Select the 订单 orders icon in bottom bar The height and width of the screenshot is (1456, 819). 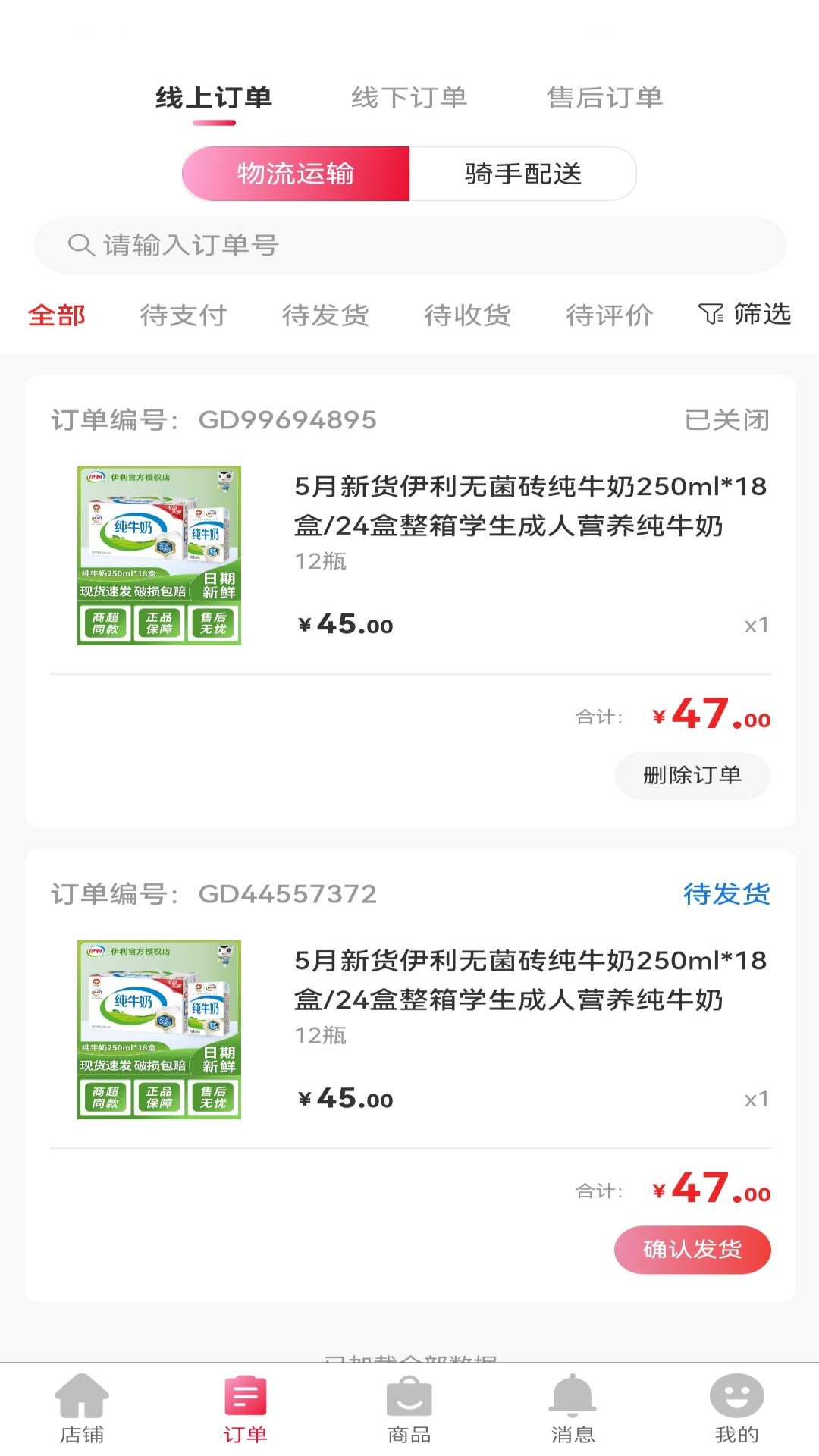[245, 1407]
